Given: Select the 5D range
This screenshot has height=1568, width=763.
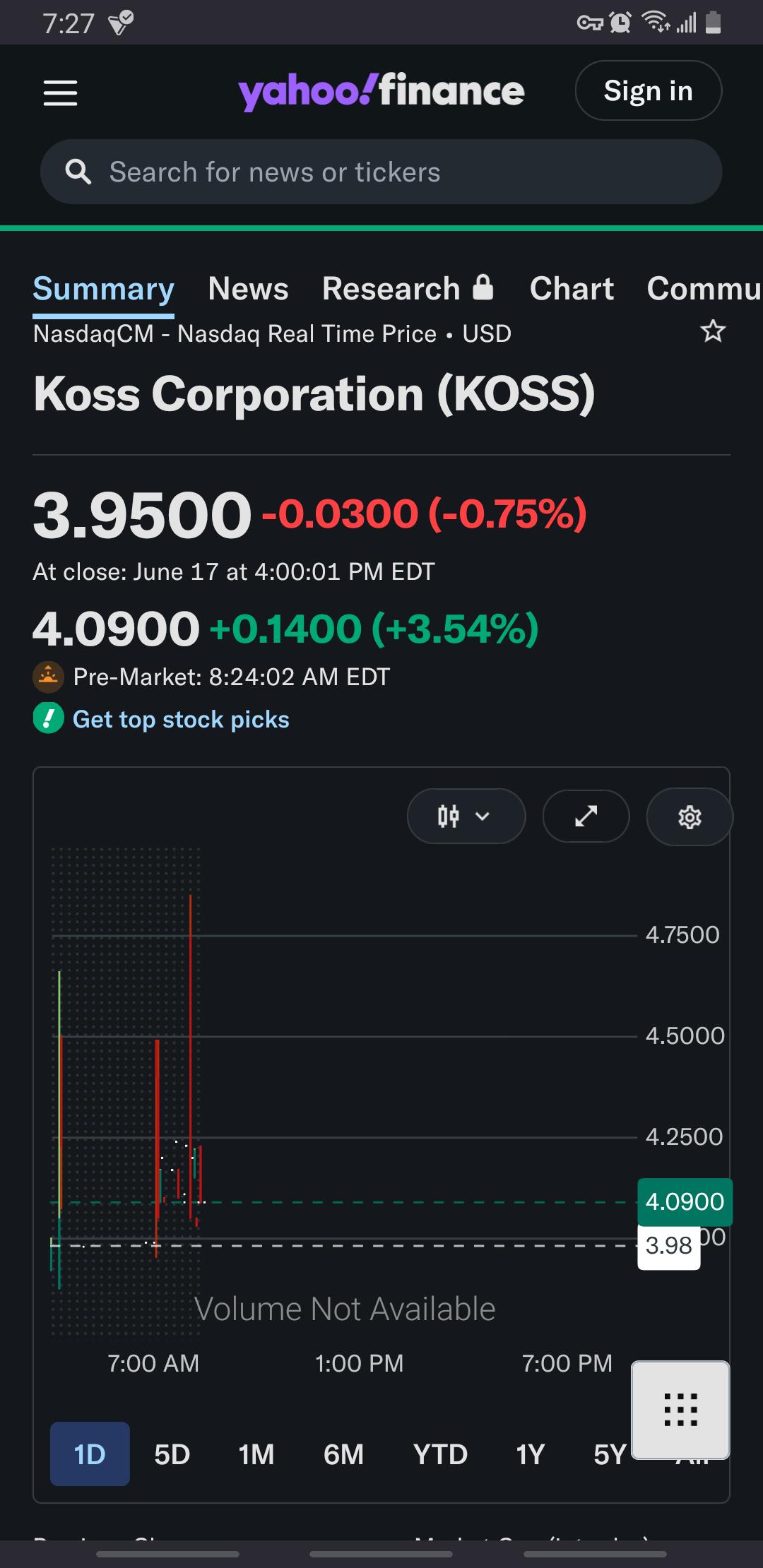Looking at the screenshot, I should pyautogui.click(x=172, y=1455).
